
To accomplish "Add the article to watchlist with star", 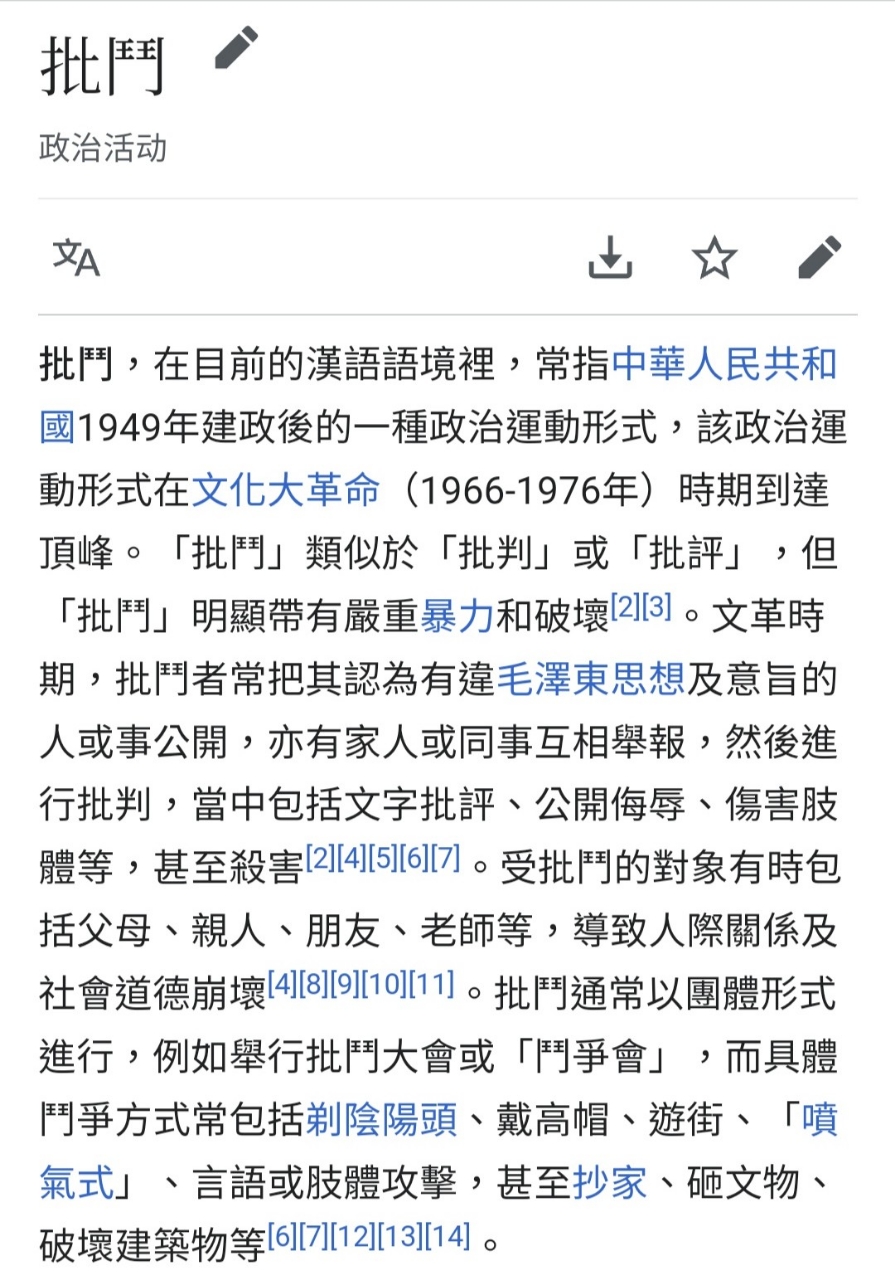I will click(x=714, y=258).
